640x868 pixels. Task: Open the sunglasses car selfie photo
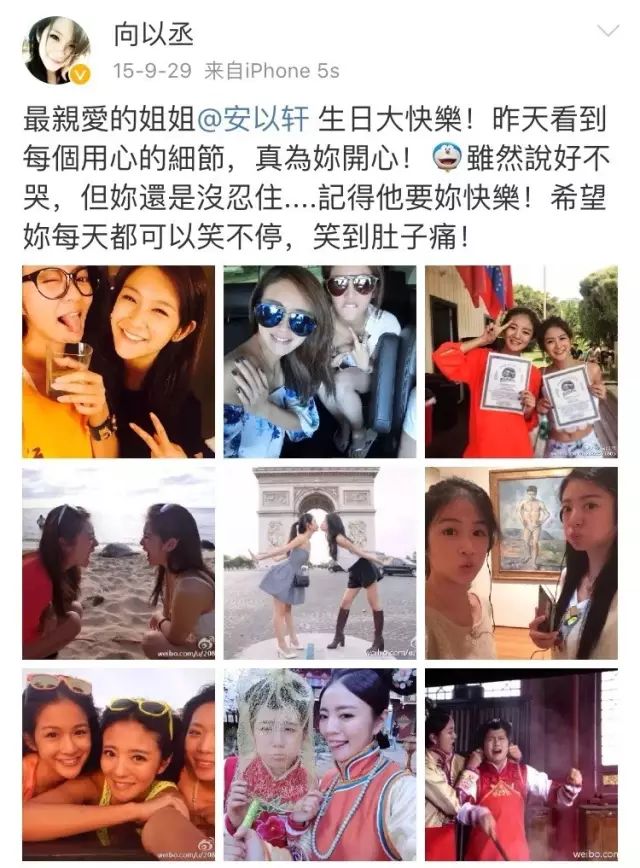tap(319, 362)
